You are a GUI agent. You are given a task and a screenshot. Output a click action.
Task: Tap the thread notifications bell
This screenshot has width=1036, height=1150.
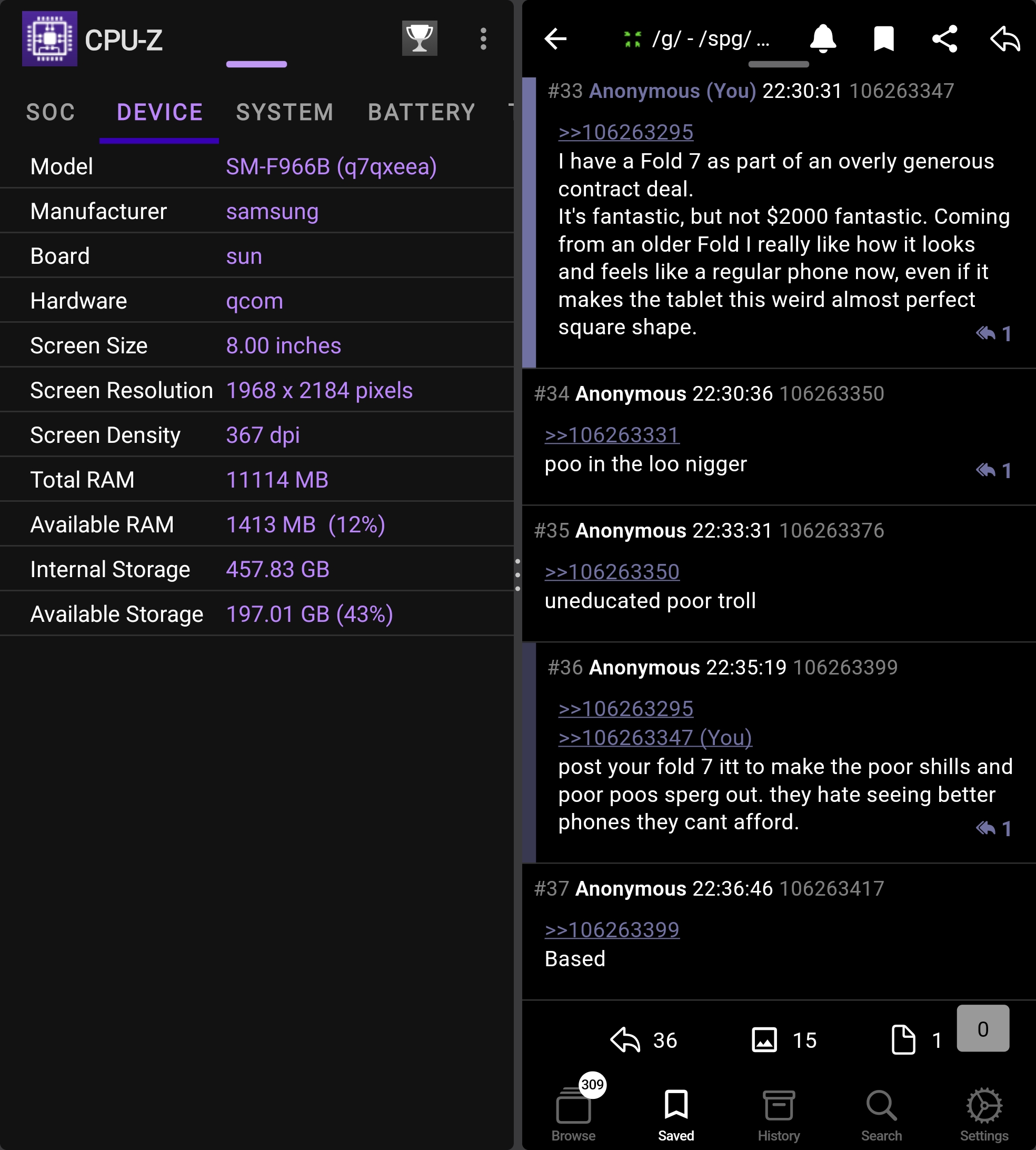pyautogui.click(x=823, y=39)
